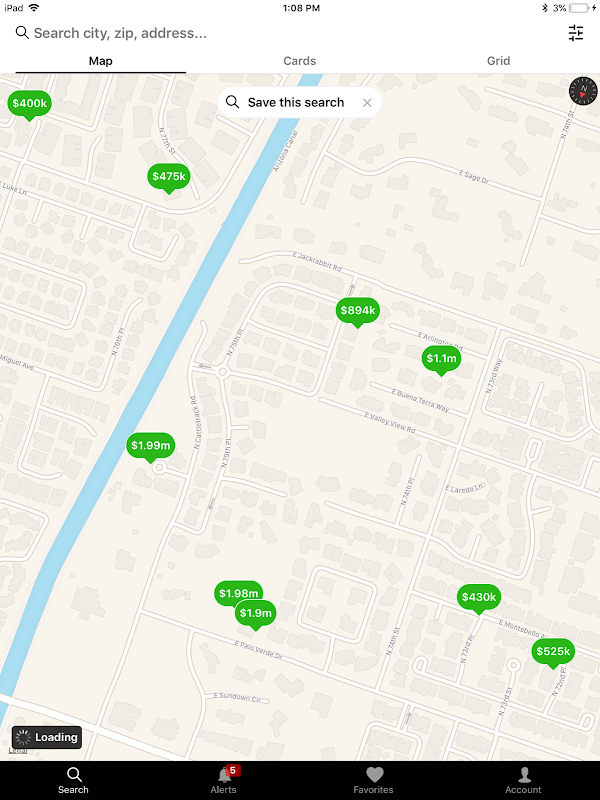This screenshot has height=800, width=600.
Task: Open the $400k listing pin
Action: click(30, 105)
